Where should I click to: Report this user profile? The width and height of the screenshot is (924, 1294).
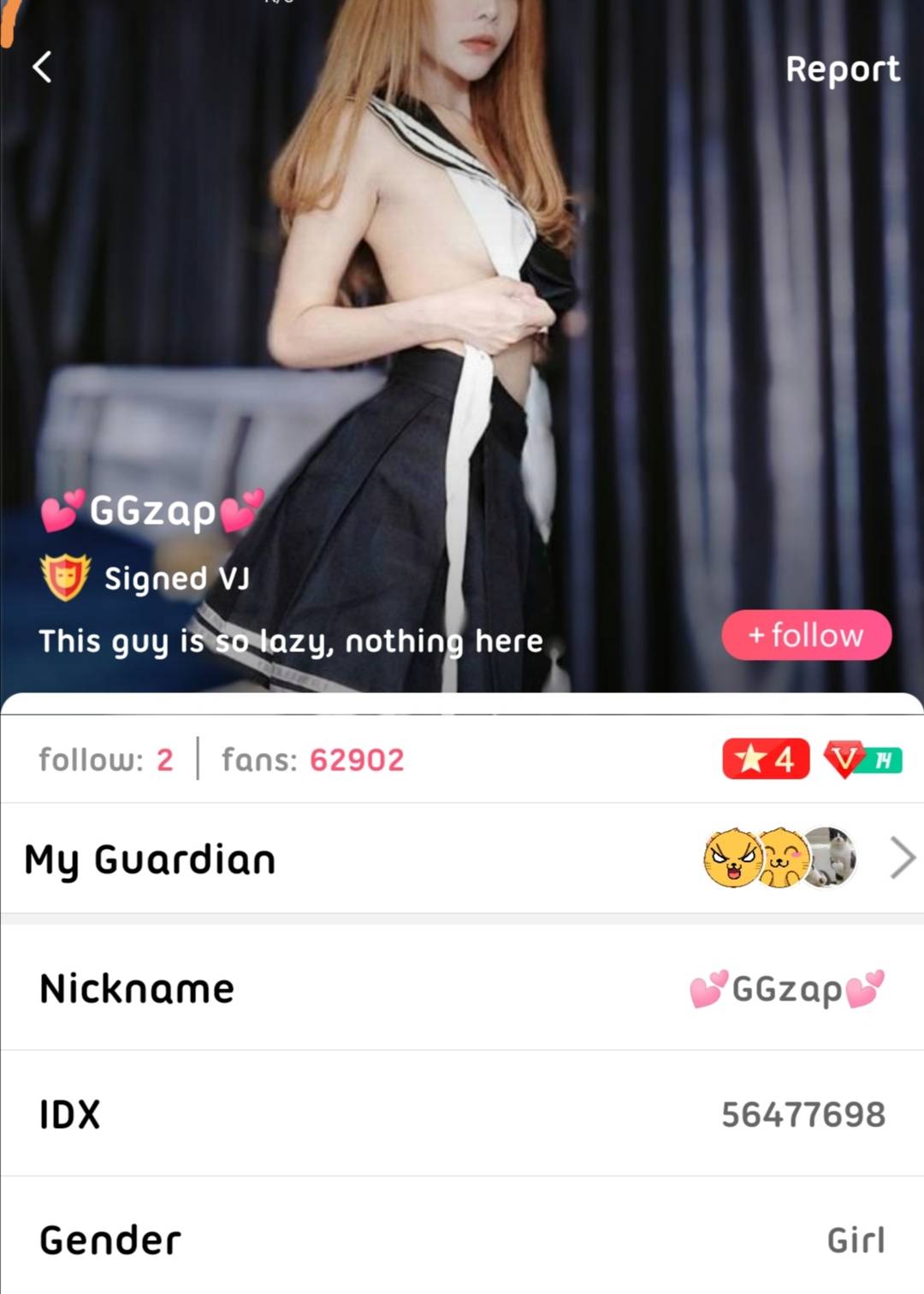[842, 68]
